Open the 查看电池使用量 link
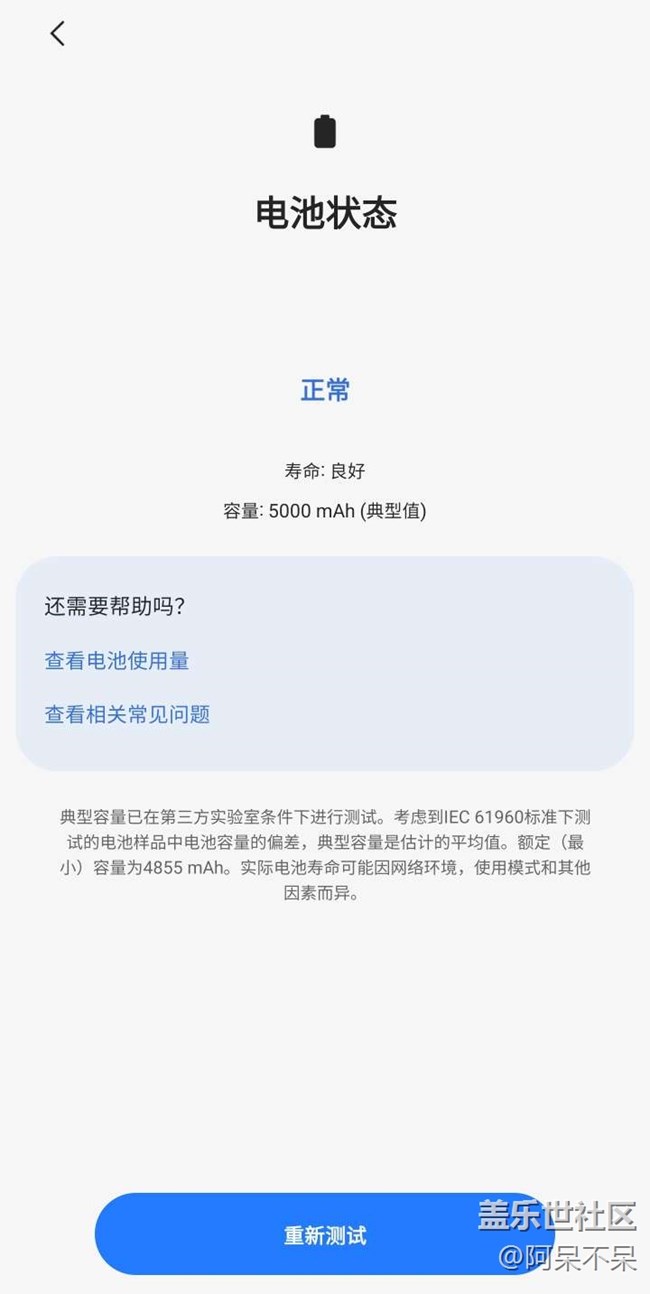This screenshot has width=650, height=1294. click(x=117, y=661)
